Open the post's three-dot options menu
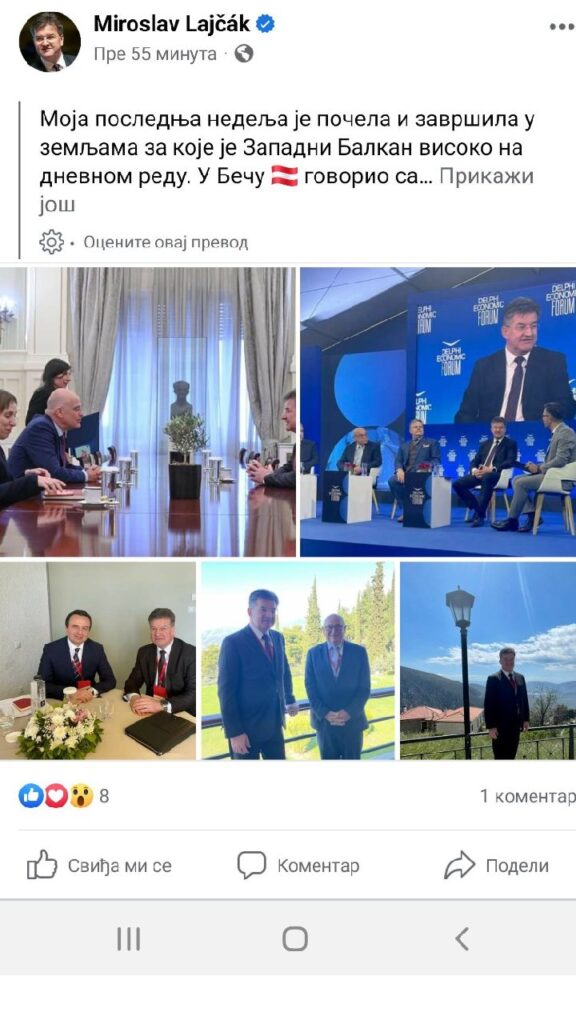576x1024 pixels. [561, 27]
